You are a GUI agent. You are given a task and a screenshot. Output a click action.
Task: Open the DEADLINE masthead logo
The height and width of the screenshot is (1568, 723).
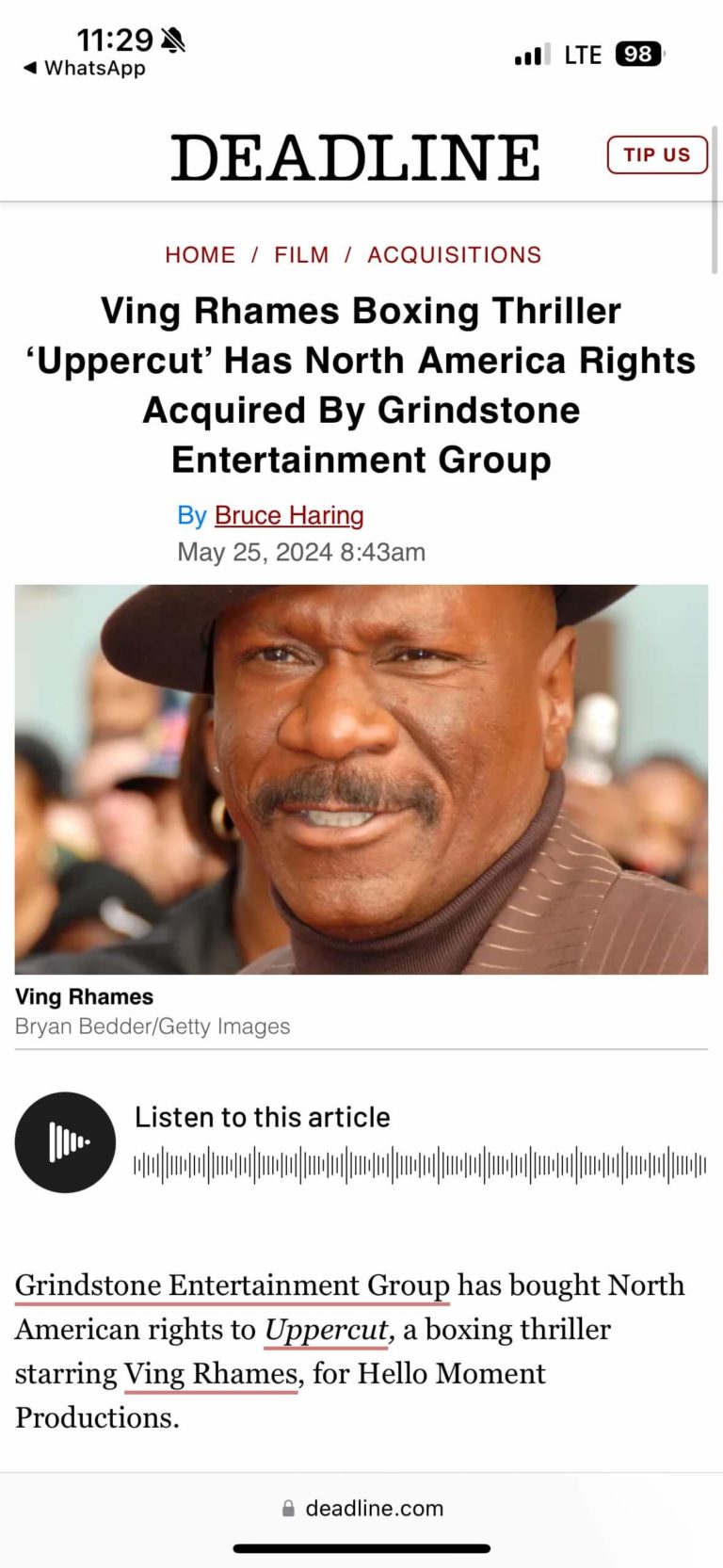pos(357,156)
